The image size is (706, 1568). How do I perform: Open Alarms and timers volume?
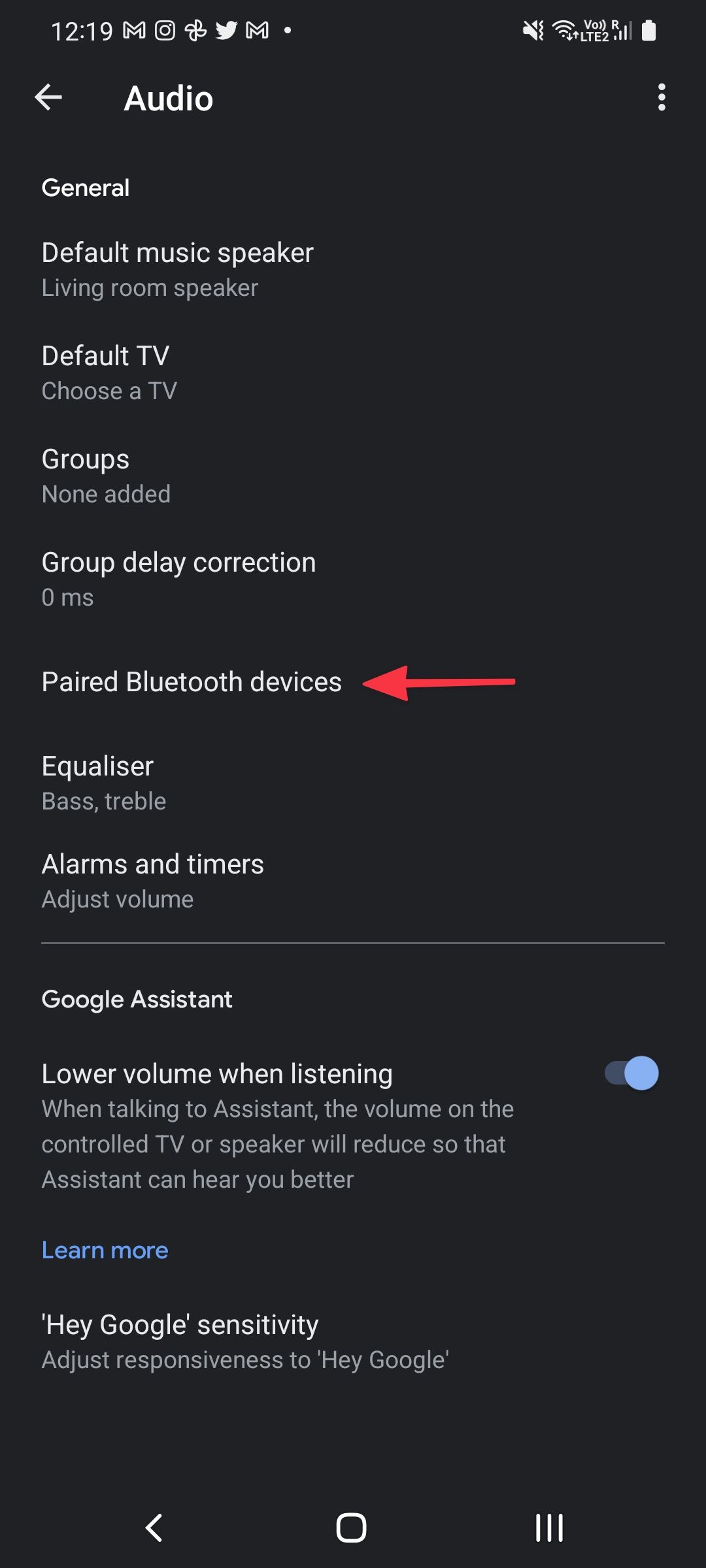(152, 881)
